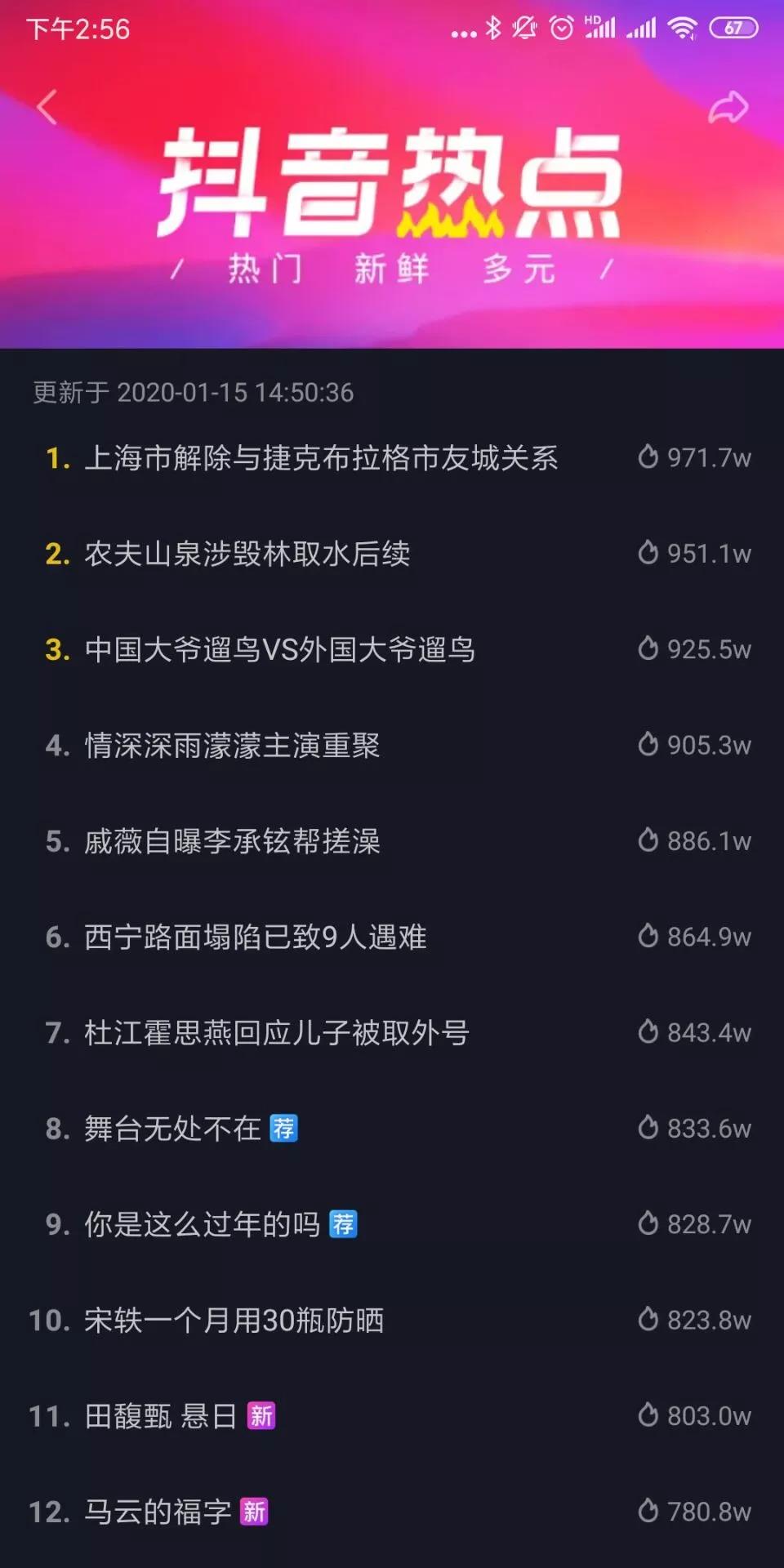Screen dimensions: 784x1568
Task: Select topic 宋轶一个月用30瓶防晒
Action: (392, 1321)
